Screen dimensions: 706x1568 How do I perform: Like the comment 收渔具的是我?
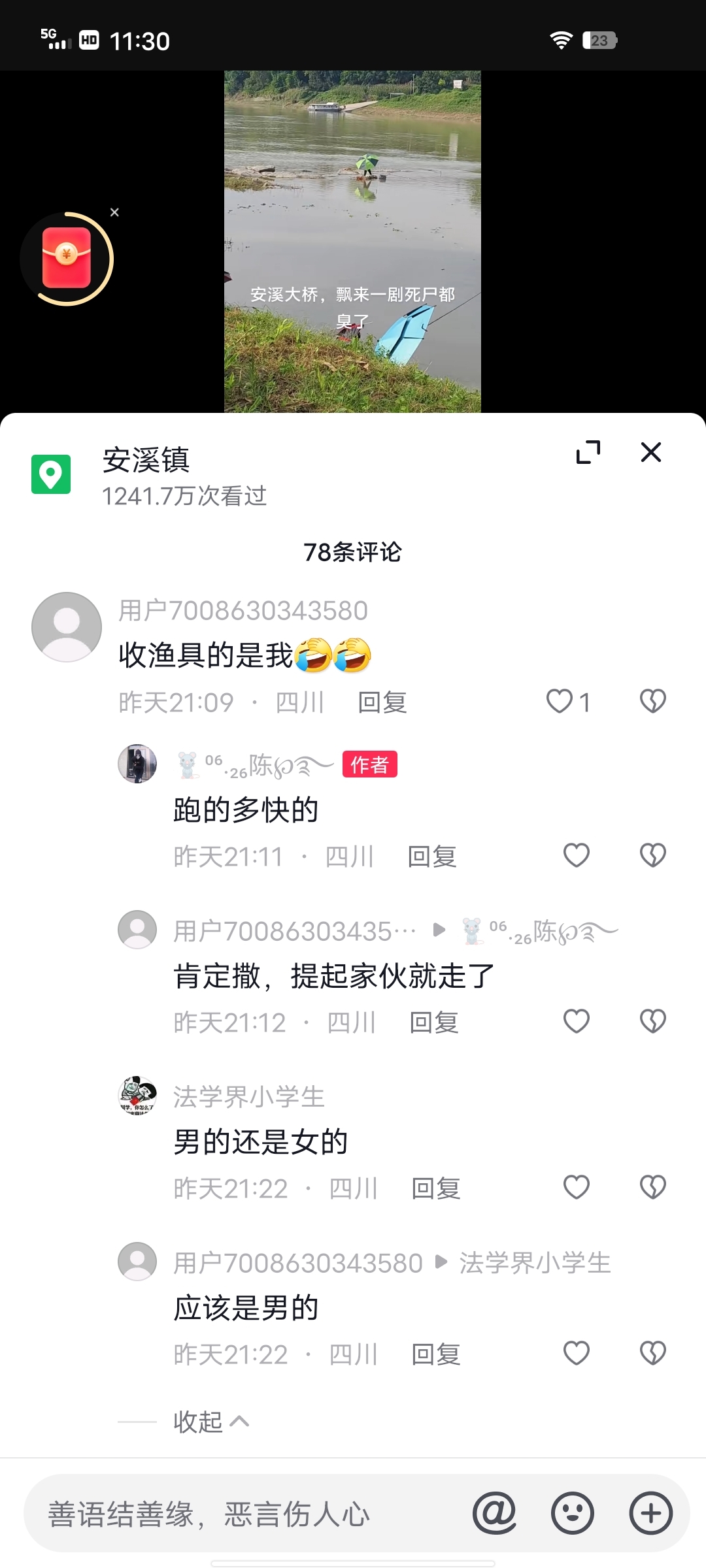point(560,702)
